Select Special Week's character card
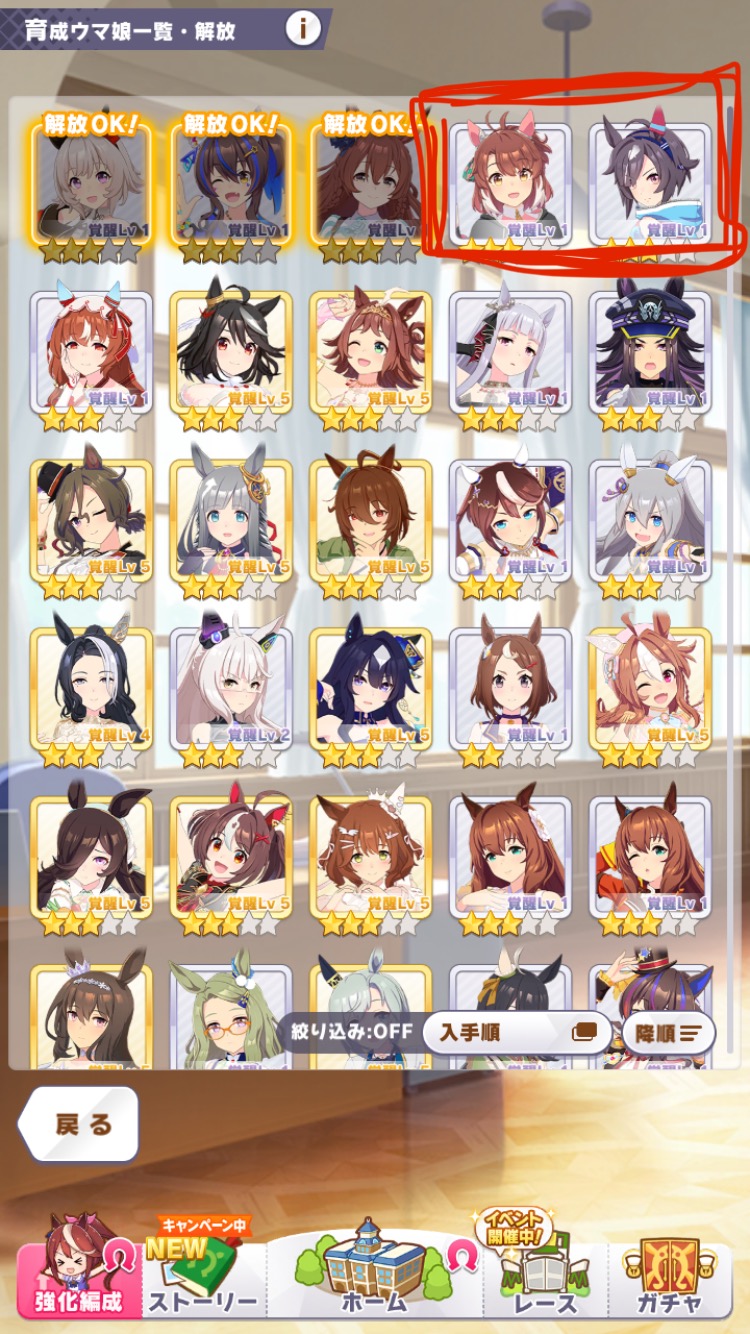The image size is (750, 1334). (x=510, y=688)
